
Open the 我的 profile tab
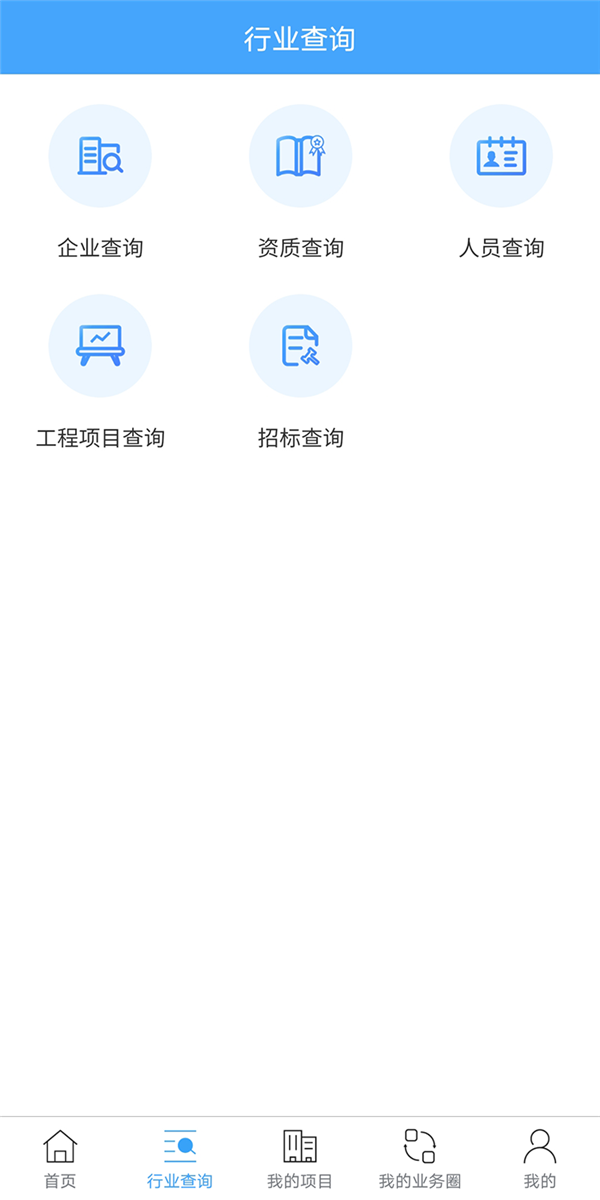click(x=540, y=1159)
